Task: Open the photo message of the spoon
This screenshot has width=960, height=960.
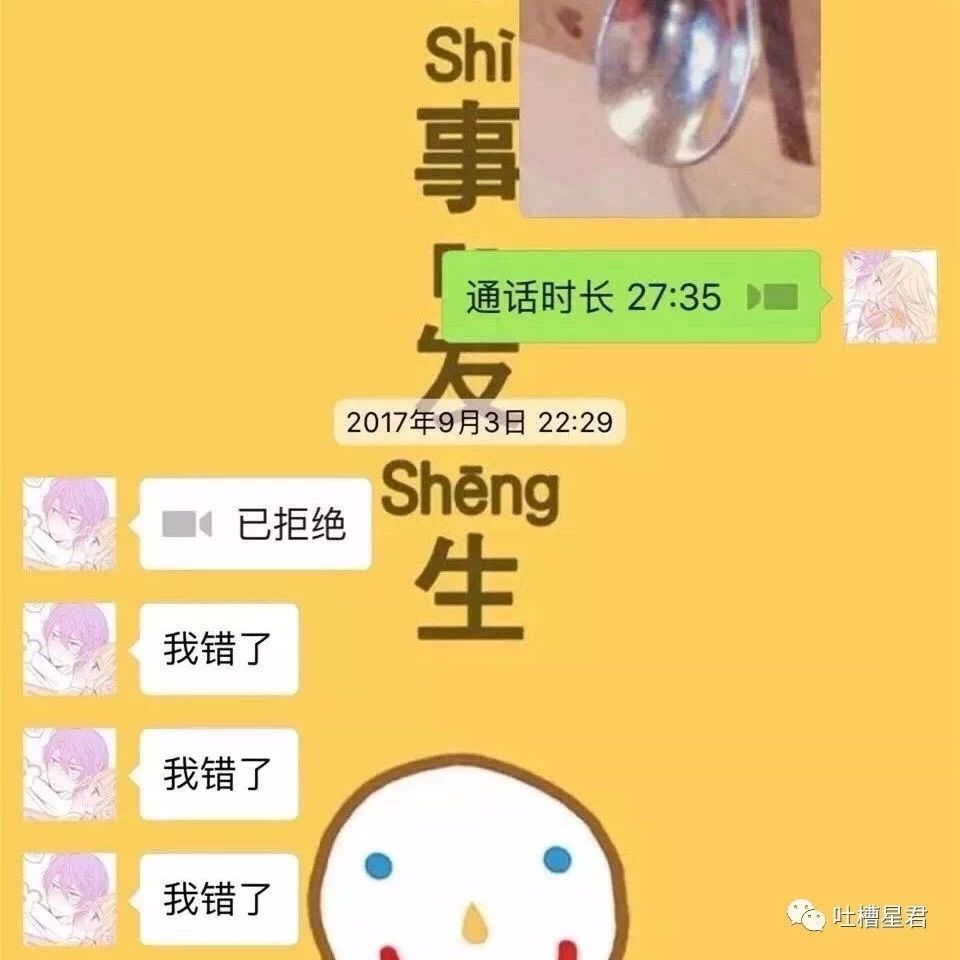Action: coord(670,105)
